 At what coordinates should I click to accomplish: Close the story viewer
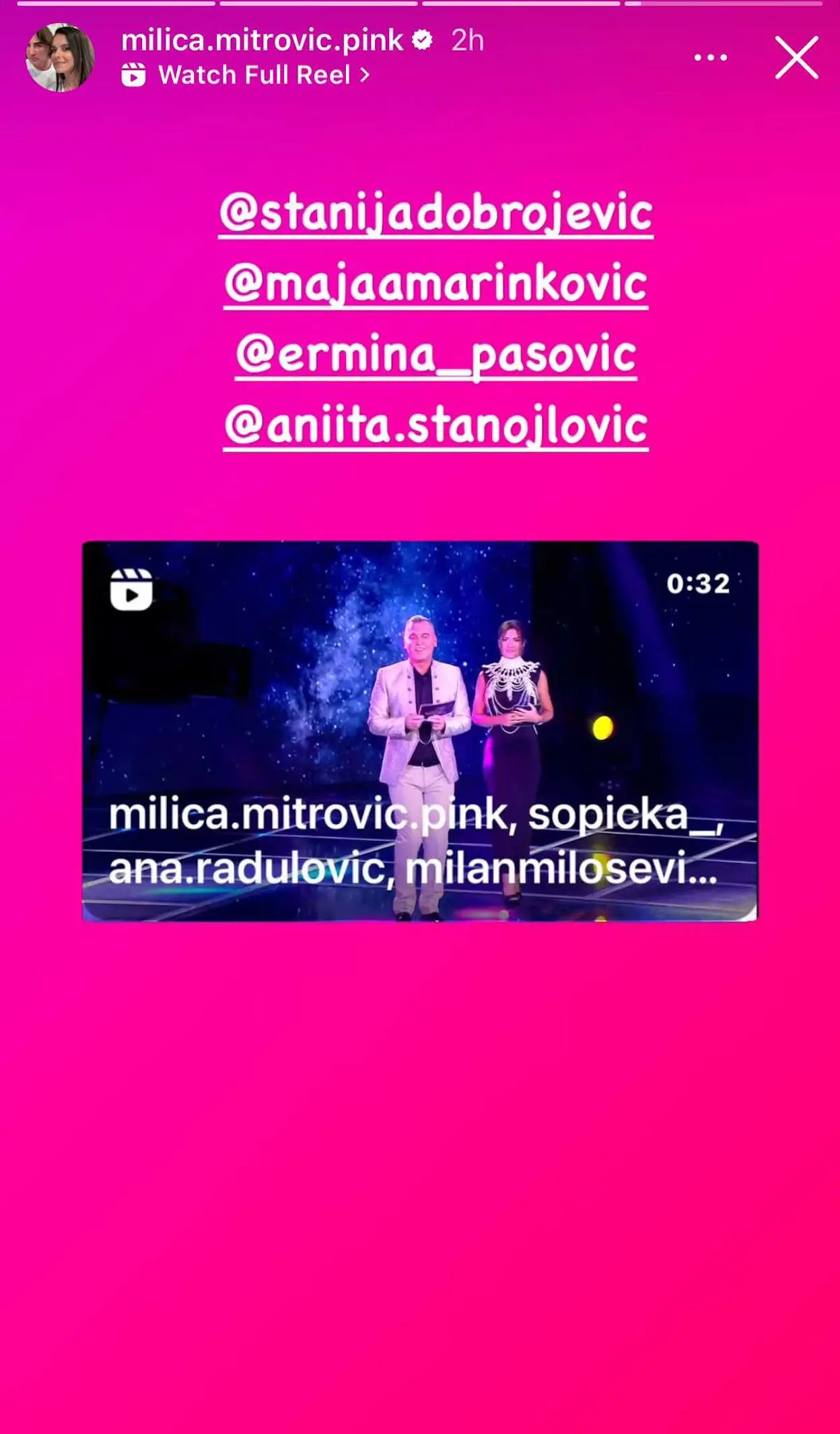click(796, 58)
